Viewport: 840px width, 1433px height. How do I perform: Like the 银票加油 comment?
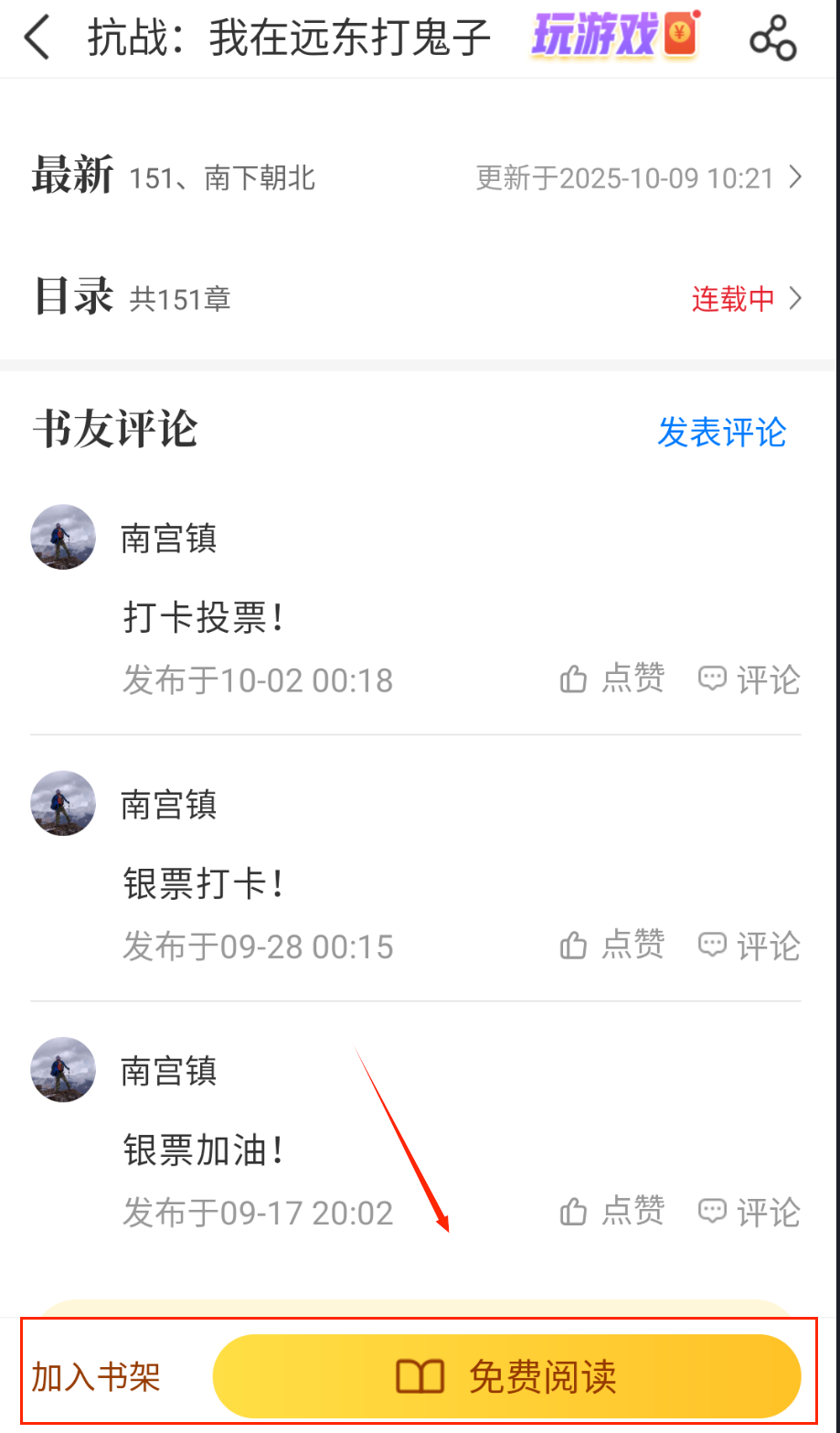click(x=611, y=1212)
